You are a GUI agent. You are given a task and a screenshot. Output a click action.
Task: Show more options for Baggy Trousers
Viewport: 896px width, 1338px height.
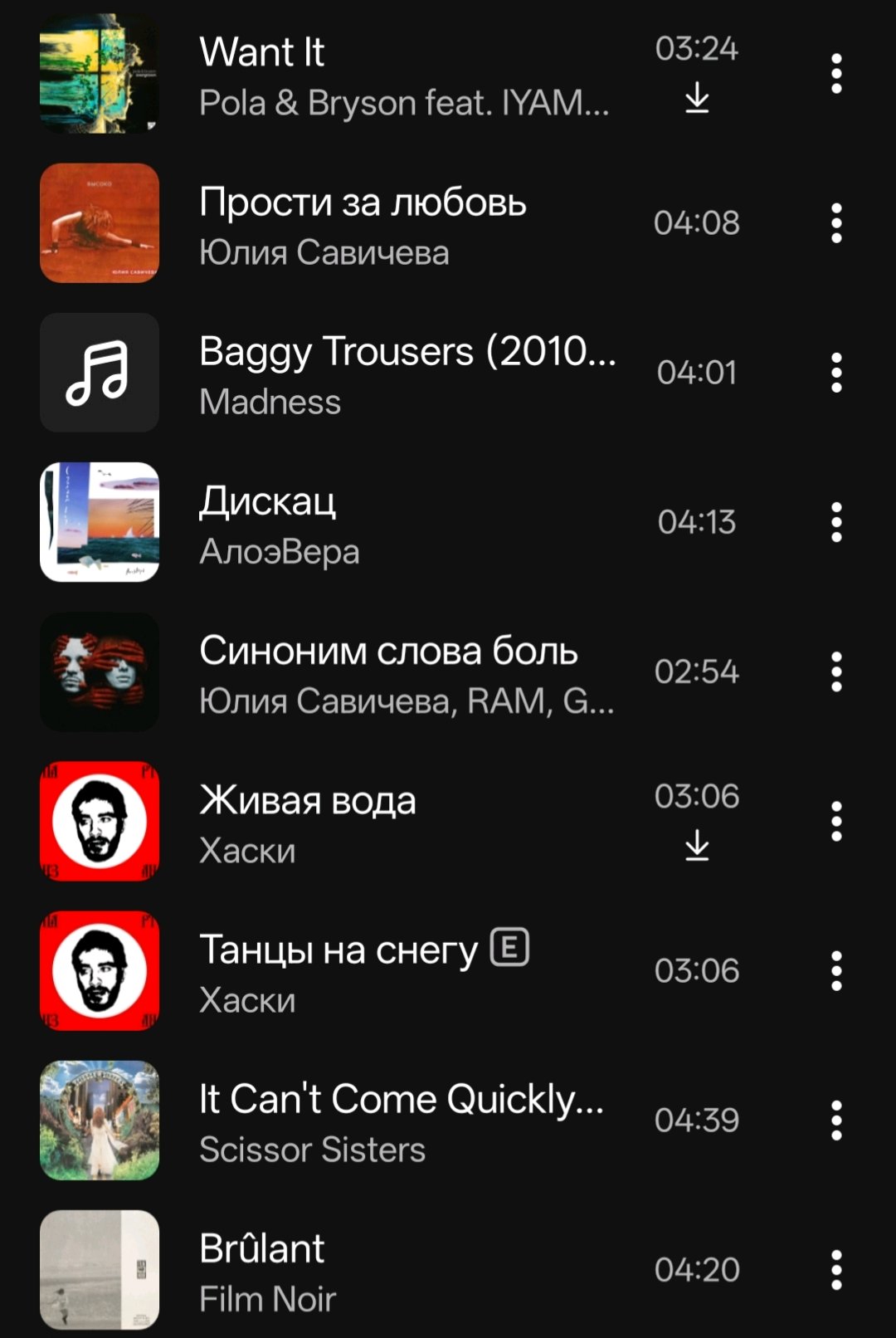[x=836, y=373]
